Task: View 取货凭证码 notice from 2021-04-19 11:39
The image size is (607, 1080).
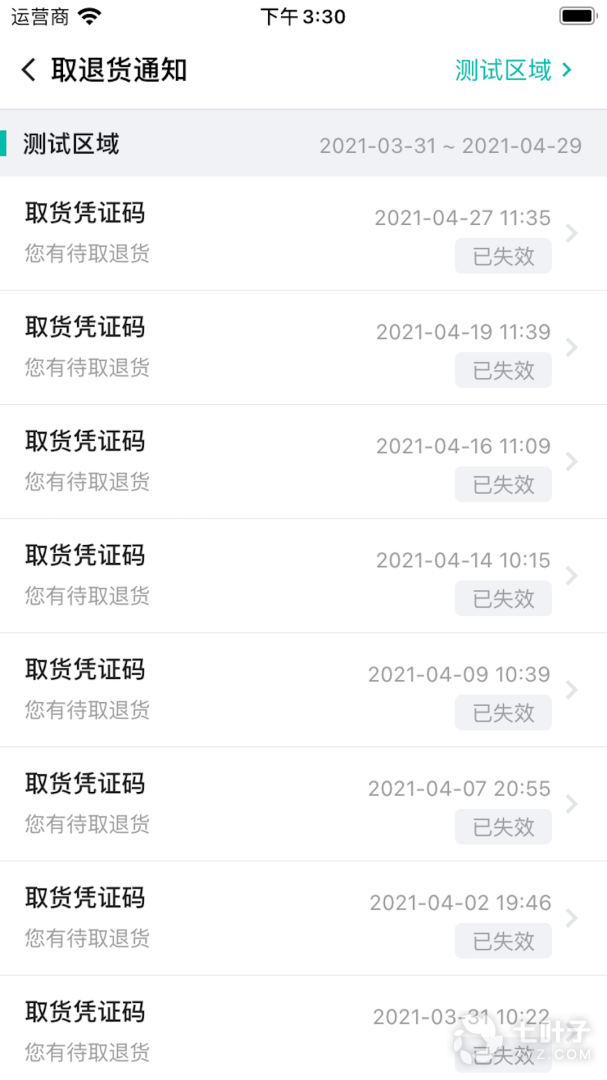Action: tap(300, 348)
